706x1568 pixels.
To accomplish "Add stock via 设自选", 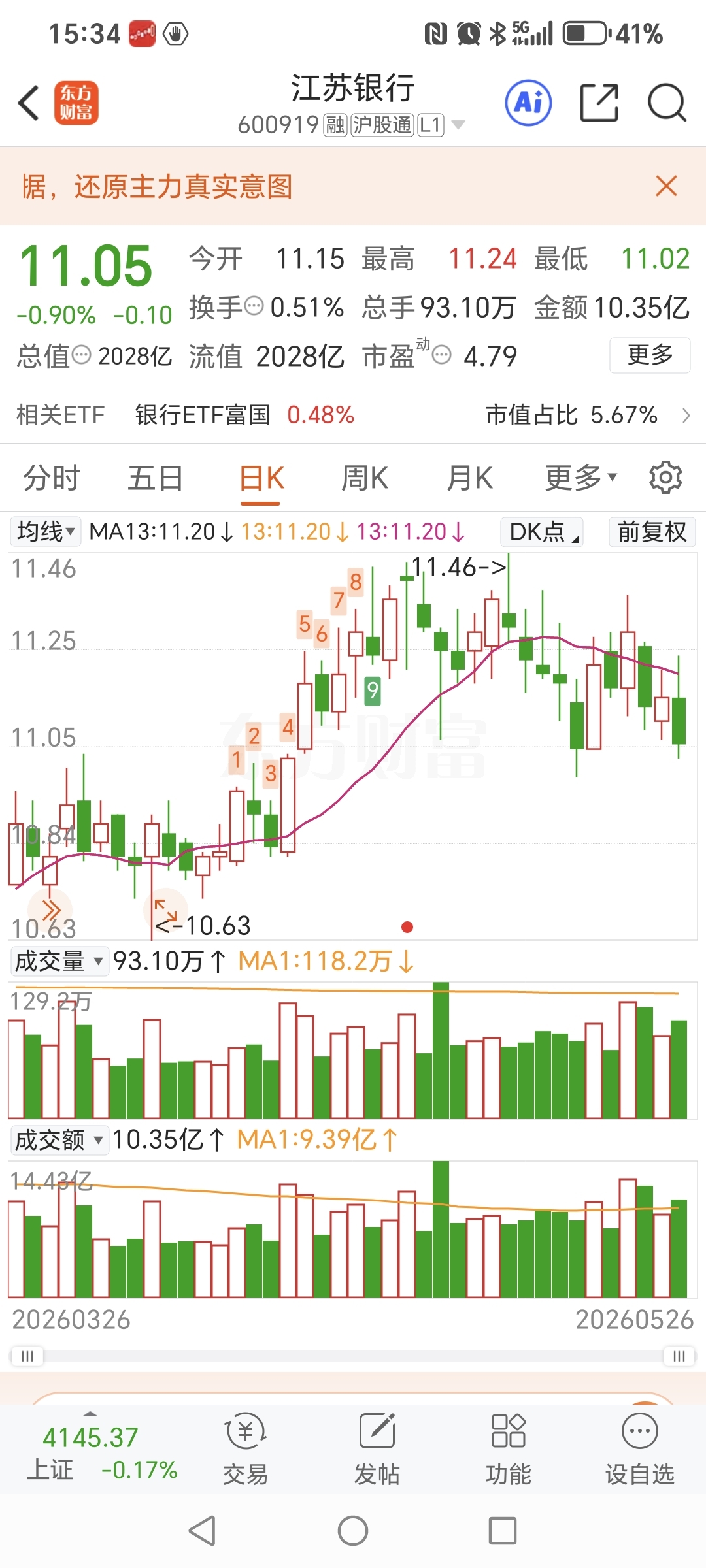I will pos(639,1448).
